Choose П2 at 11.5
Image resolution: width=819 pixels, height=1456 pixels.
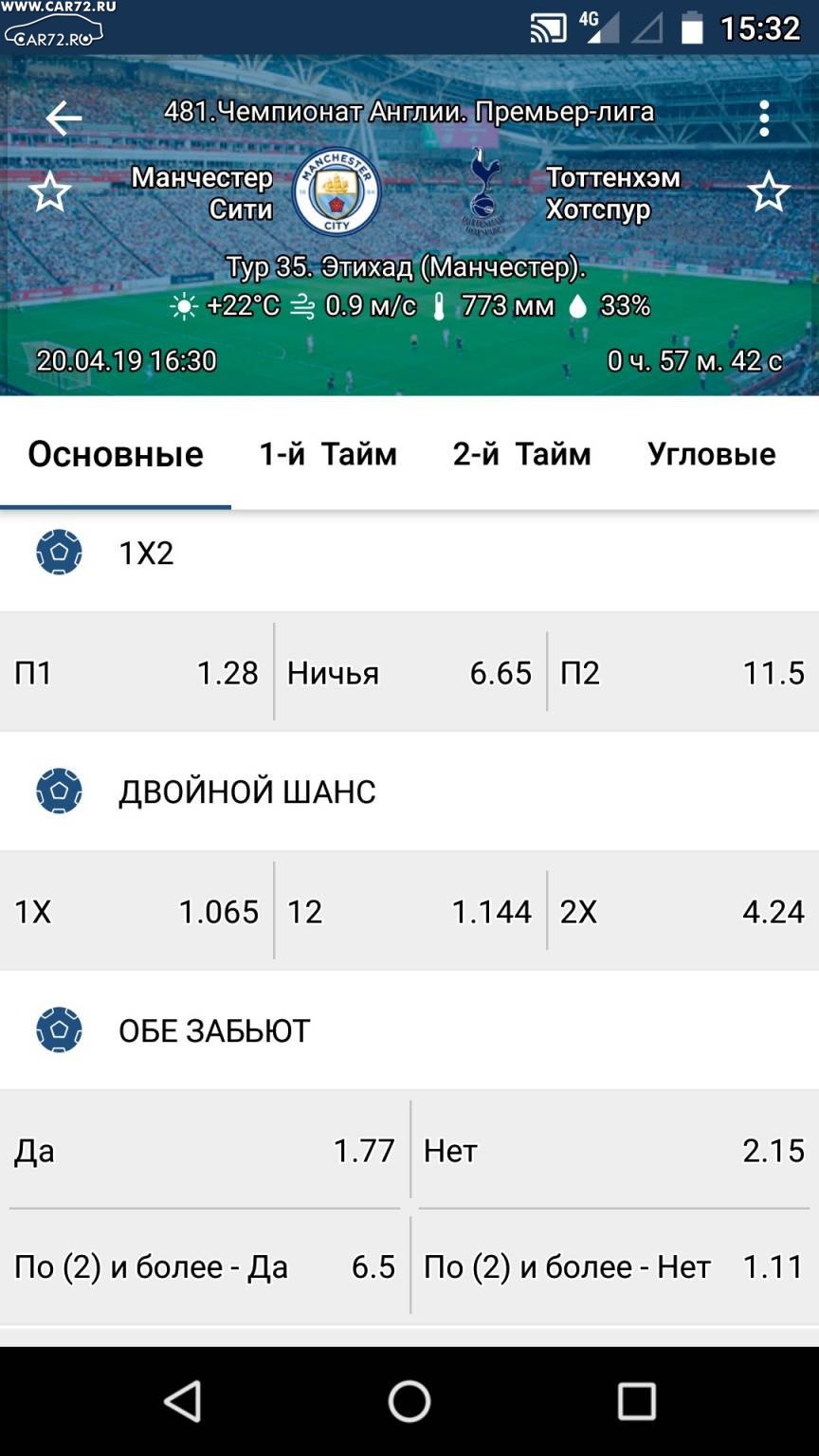[x=683, y=672]
